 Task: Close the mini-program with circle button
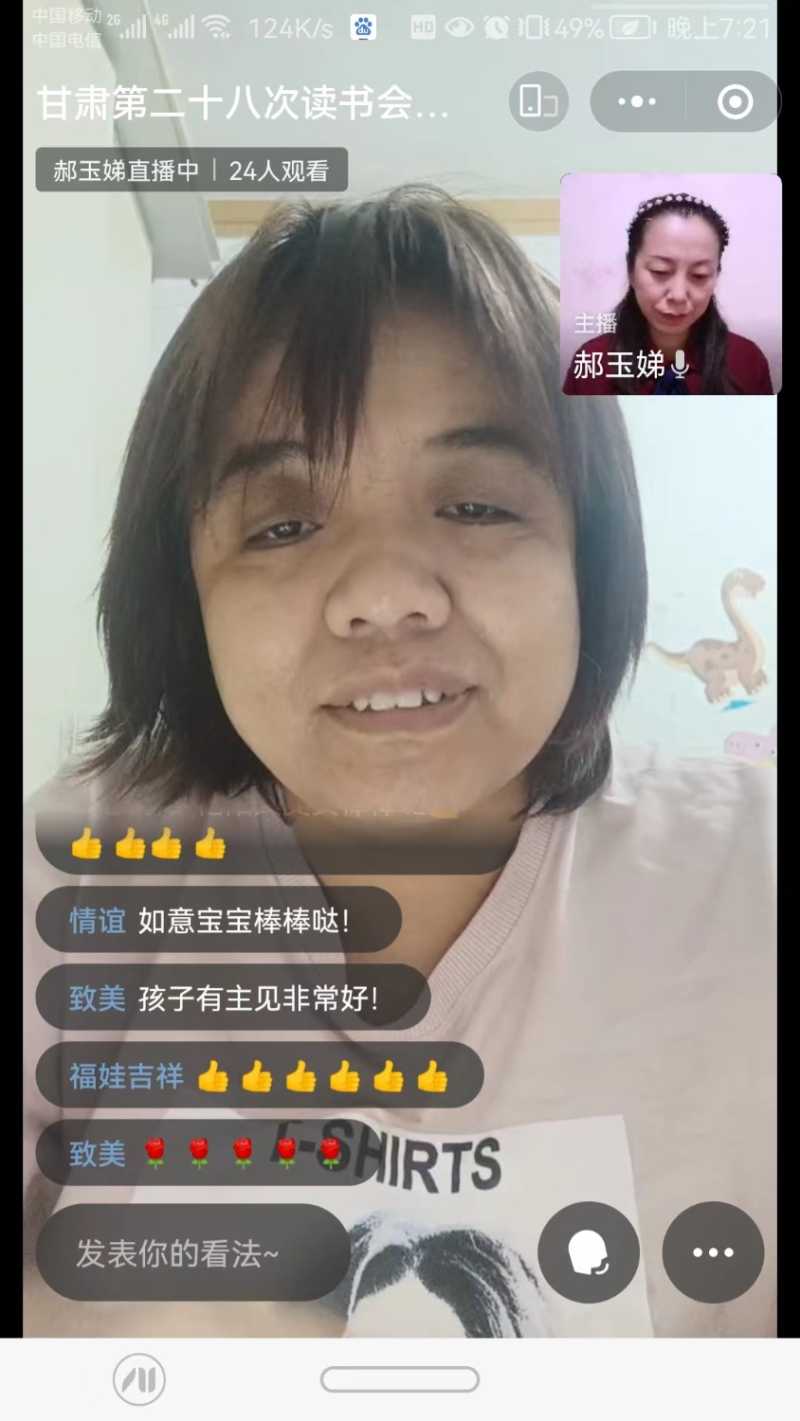[735, 102]
